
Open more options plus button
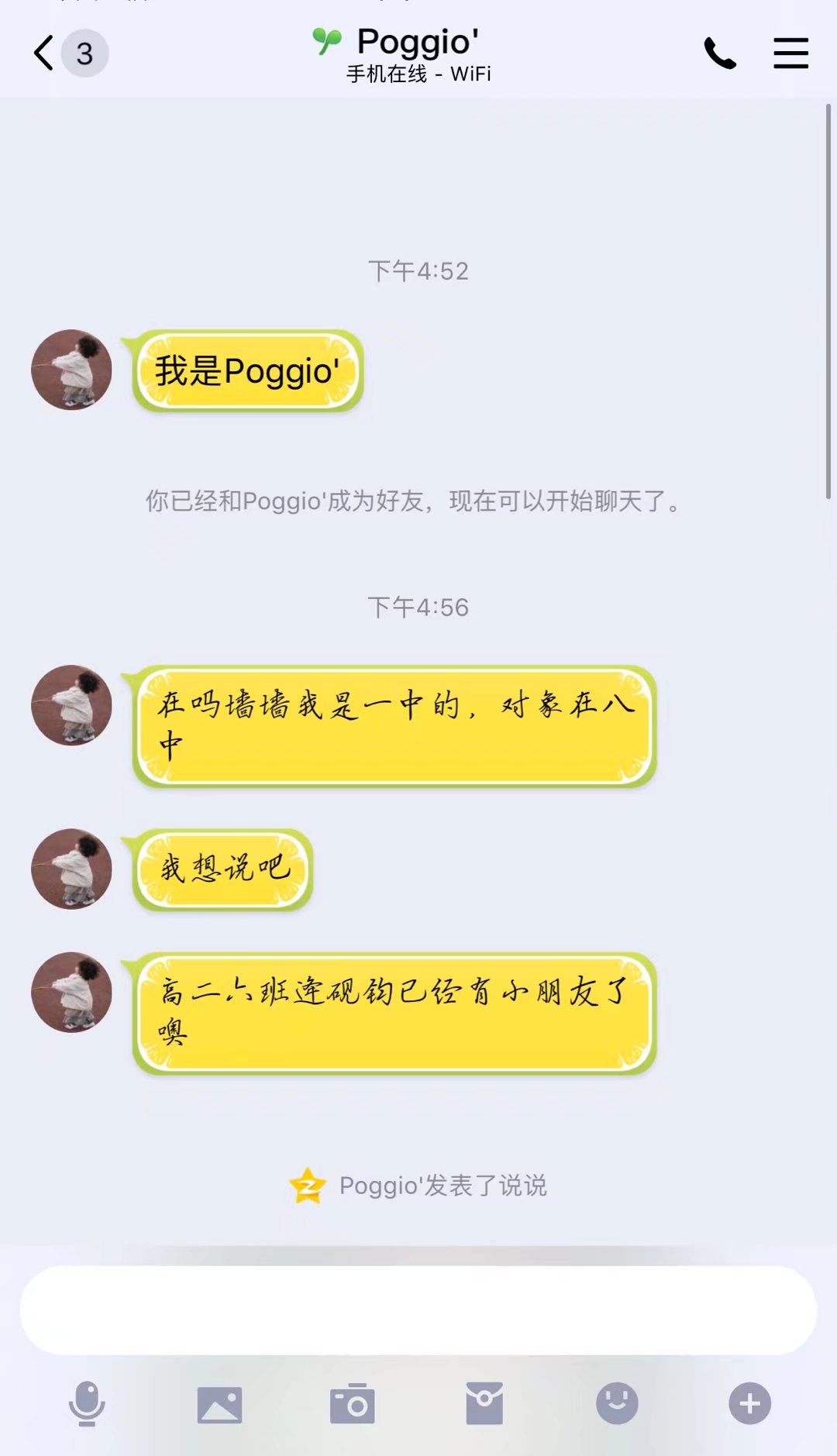pyautogui.click(x=749, y=1403)
